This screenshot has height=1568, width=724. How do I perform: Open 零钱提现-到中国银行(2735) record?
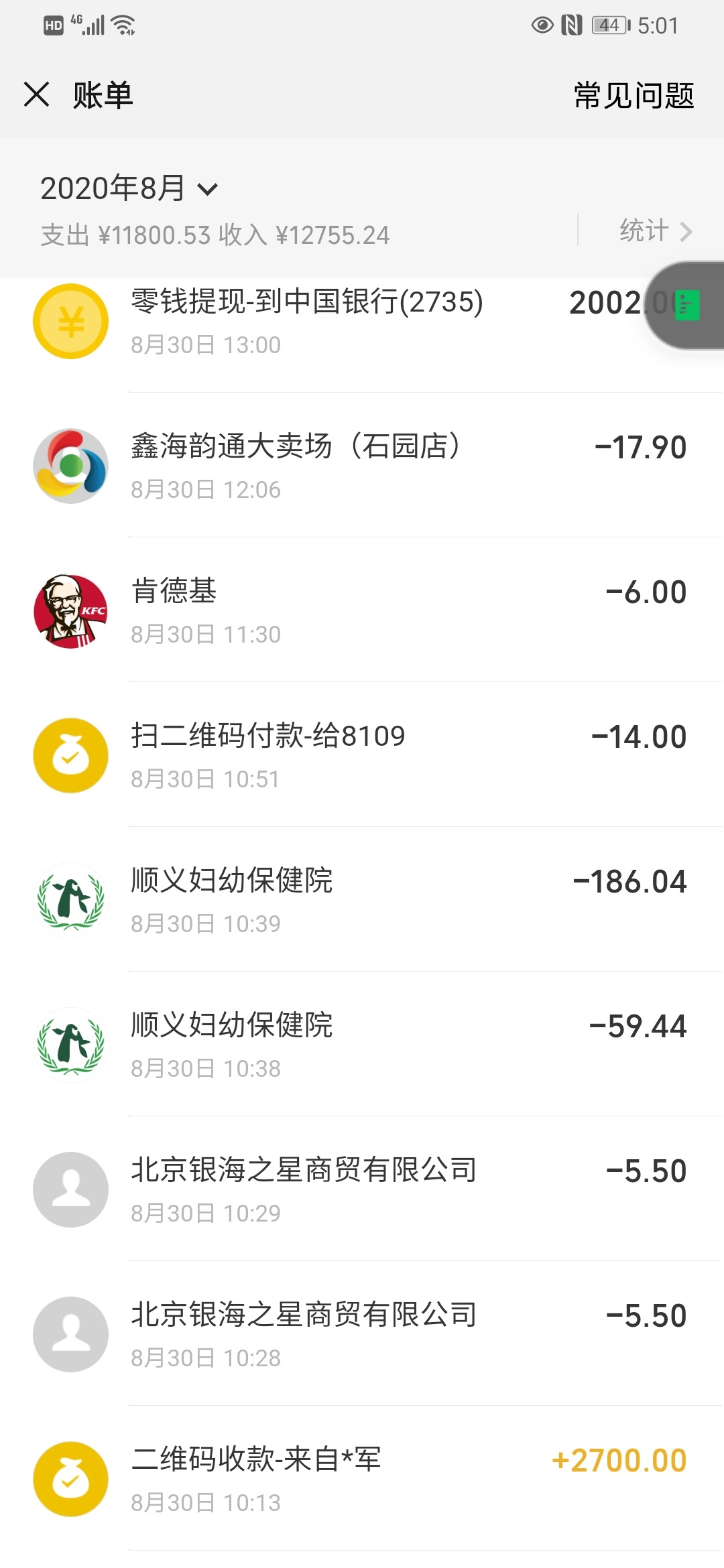pyautogui.click(x=362, y=320)
